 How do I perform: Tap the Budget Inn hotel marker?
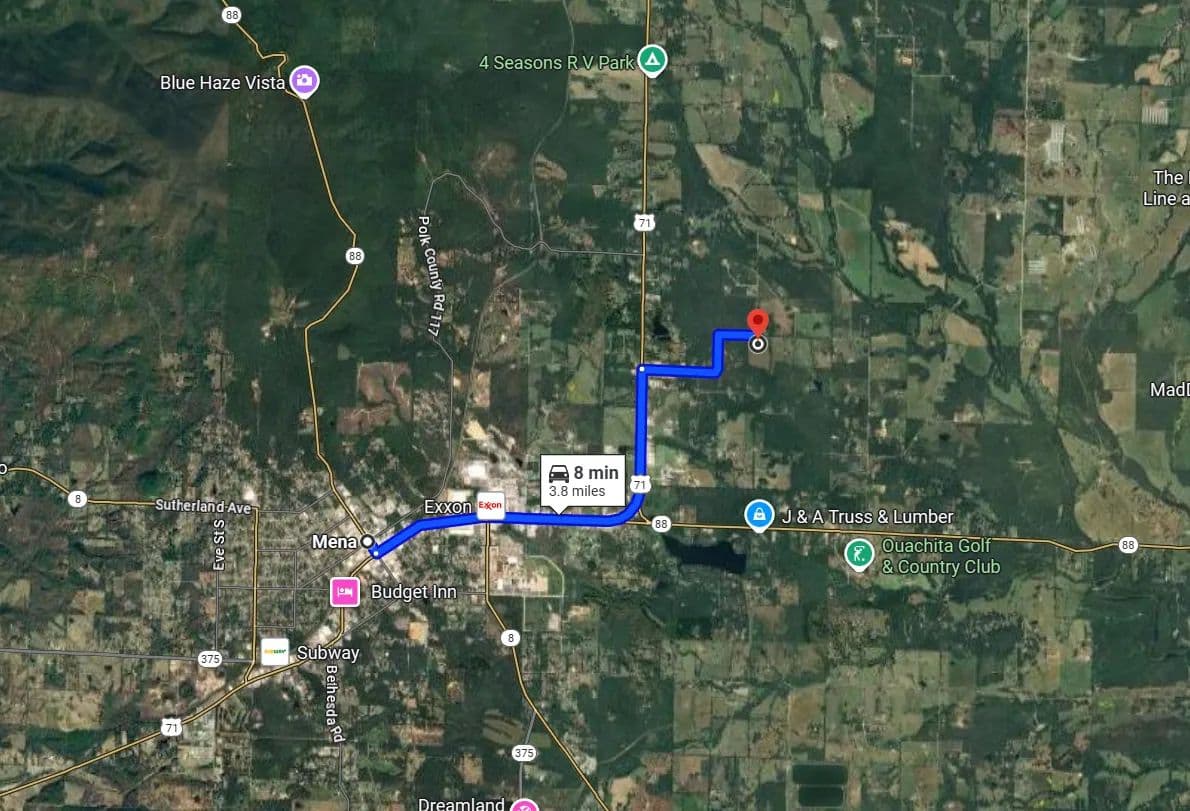345,591
